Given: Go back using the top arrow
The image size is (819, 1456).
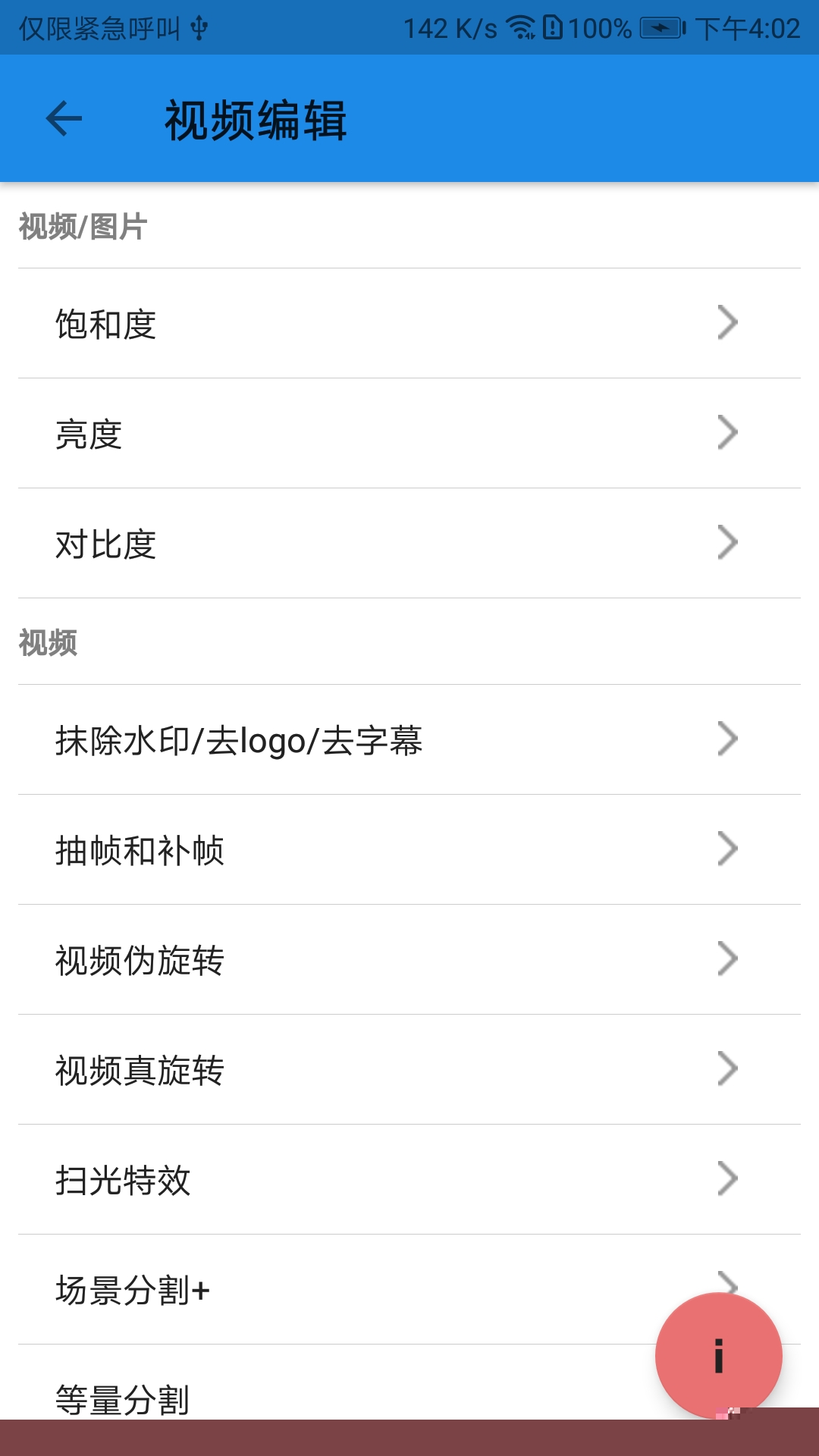Looking at the screenshot, I should pyautogui.click(x=64, y=119).
